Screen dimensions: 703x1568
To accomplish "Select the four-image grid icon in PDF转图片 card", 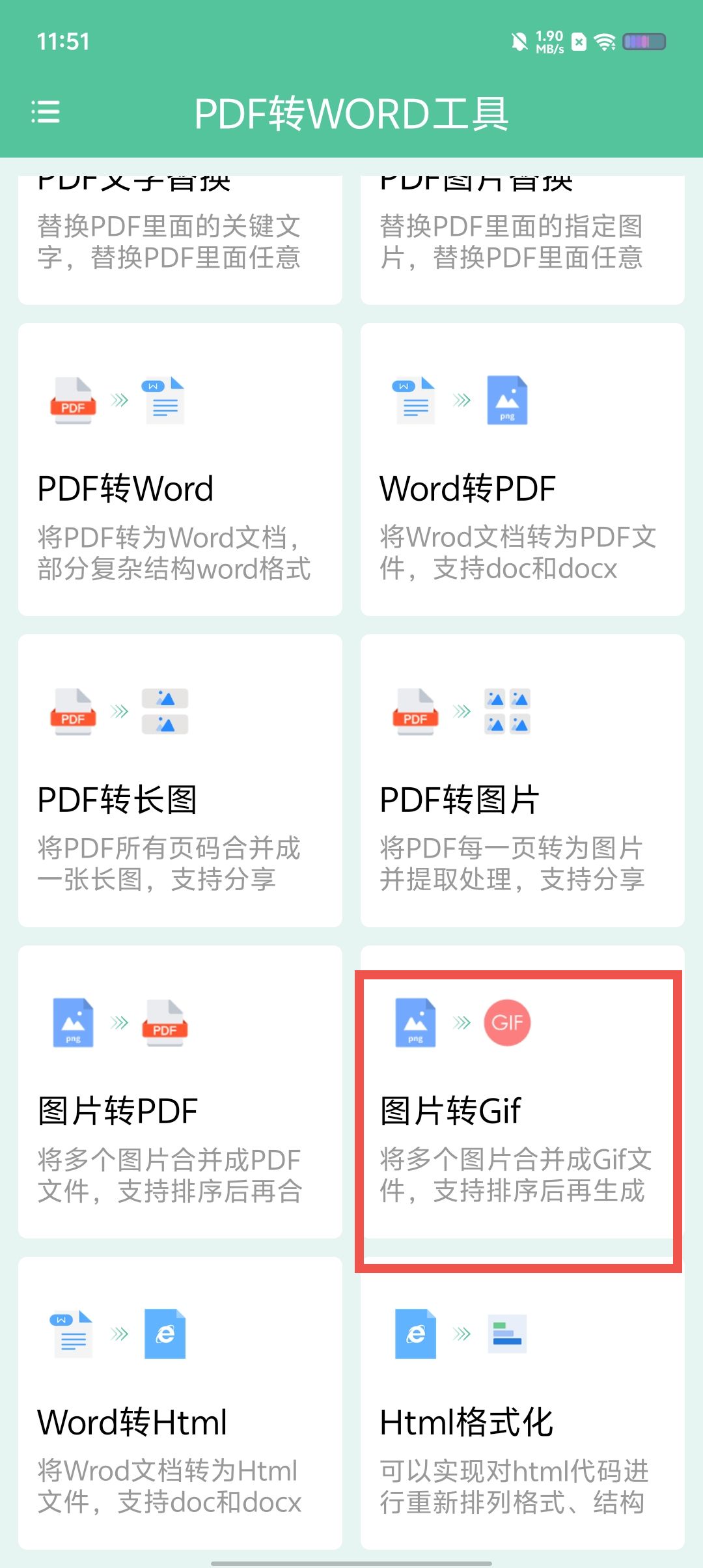I will [x=508, y=712].
